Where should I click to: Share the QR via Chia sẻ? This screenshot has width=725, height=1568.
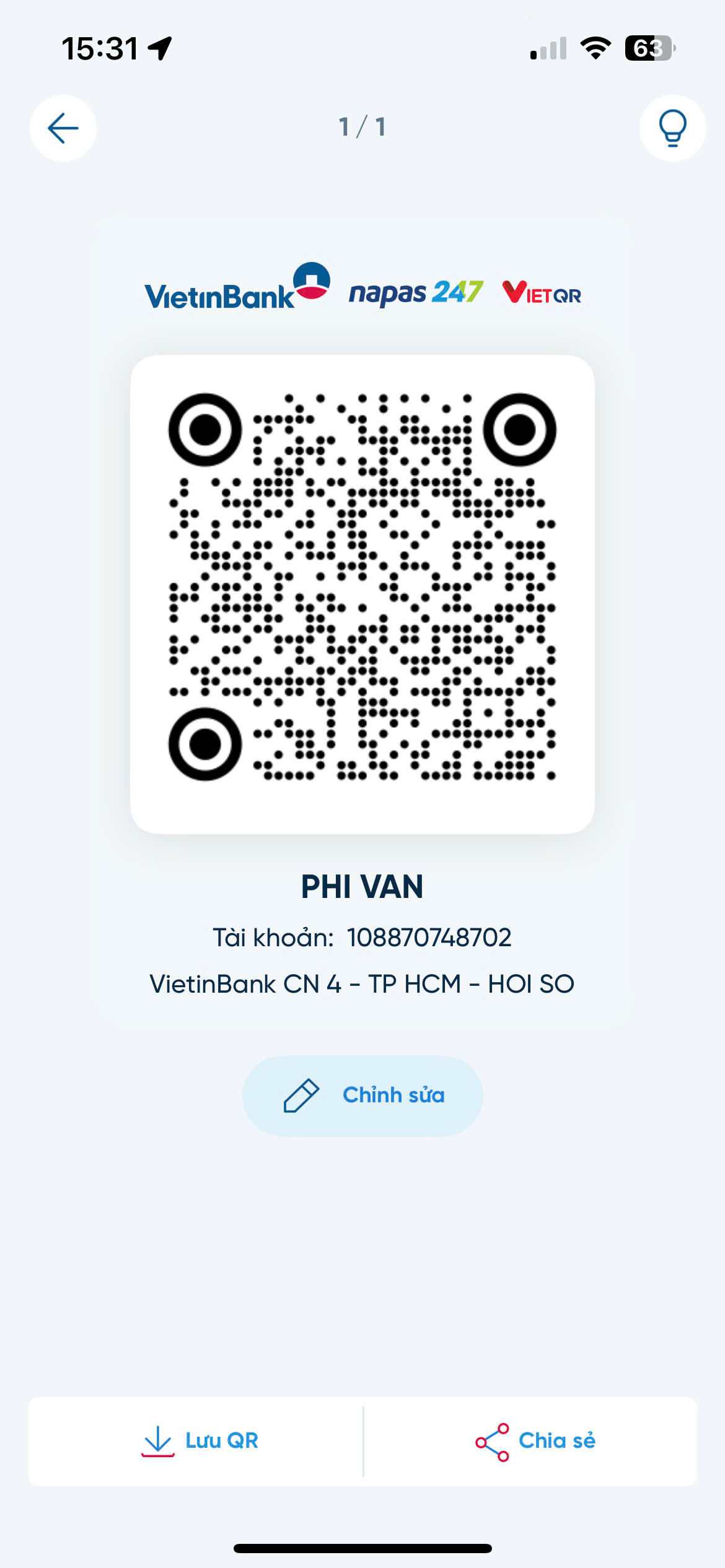(535, 1441)
